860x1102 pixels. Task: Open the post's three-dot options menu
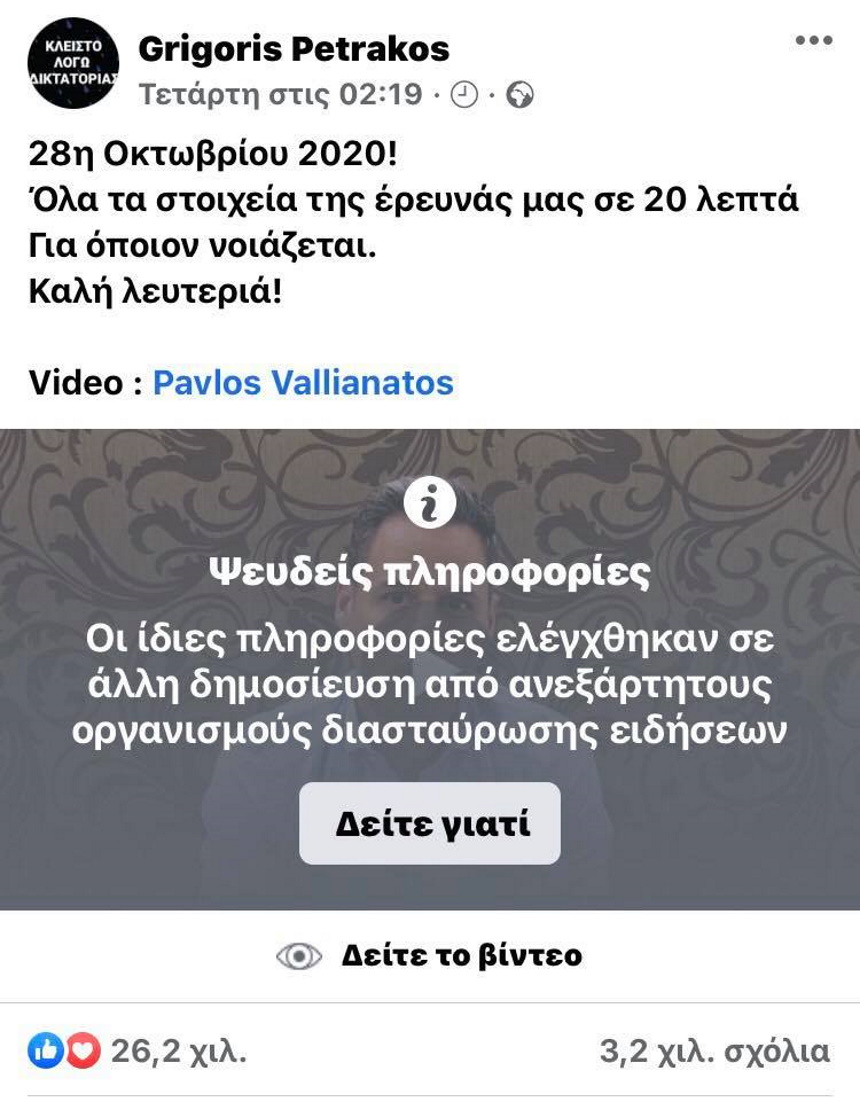click(x=813, y=40)
